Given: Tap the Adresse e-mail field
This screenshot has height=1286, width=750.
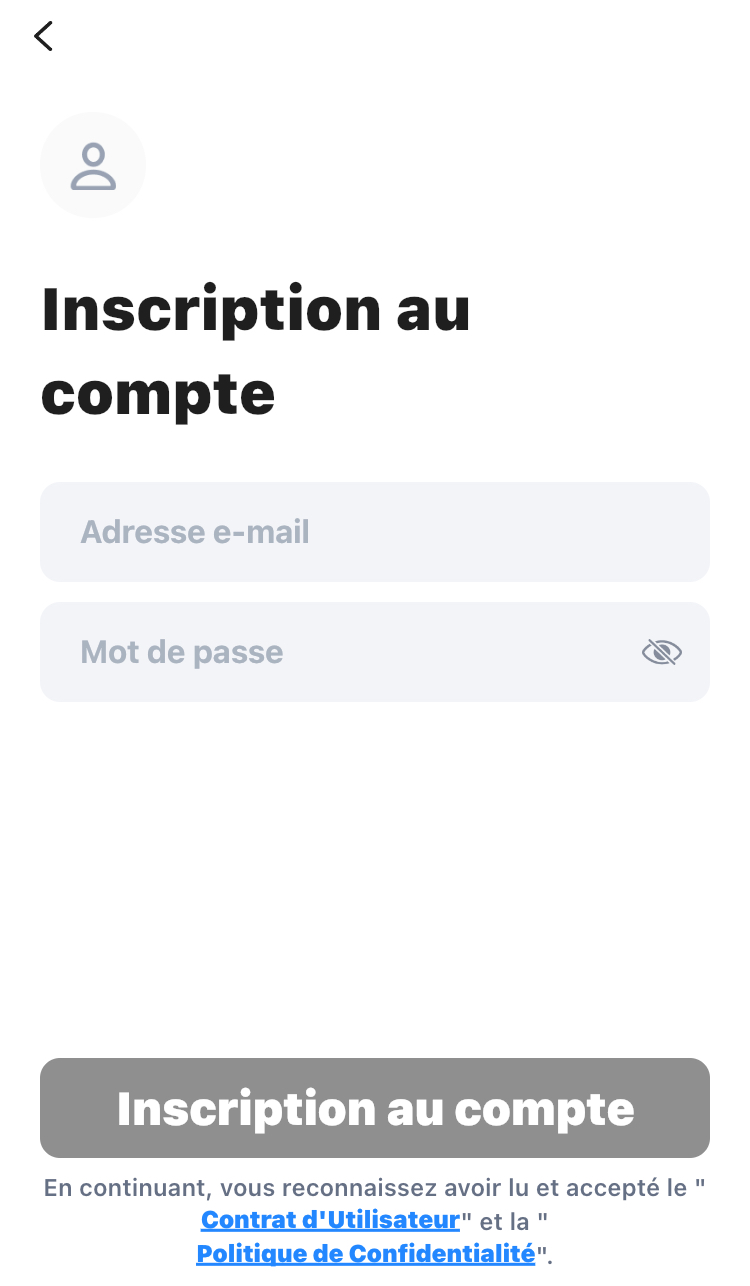Looking at the screenshot, I should (x=374, y=532).
